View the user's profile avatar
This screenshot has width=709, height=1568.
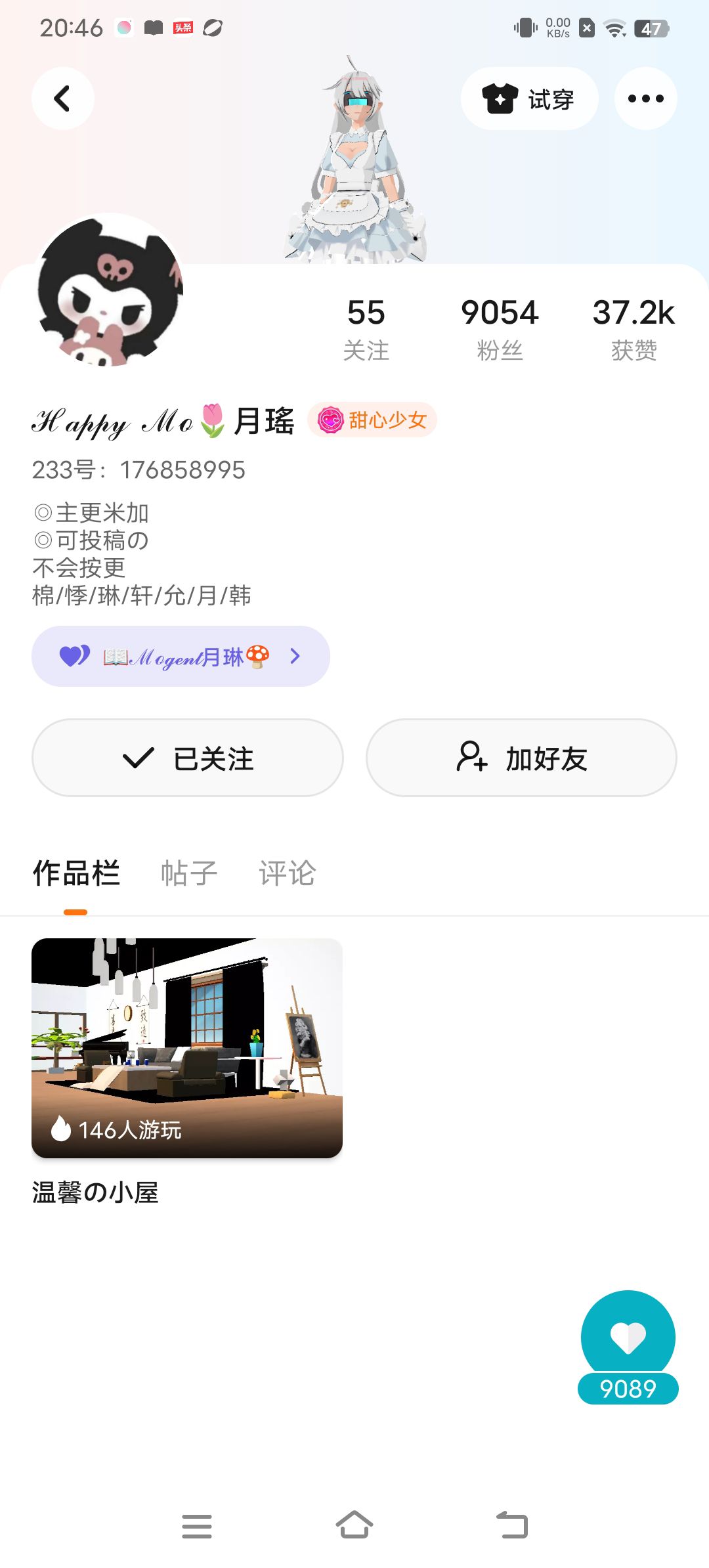(110, 290)
